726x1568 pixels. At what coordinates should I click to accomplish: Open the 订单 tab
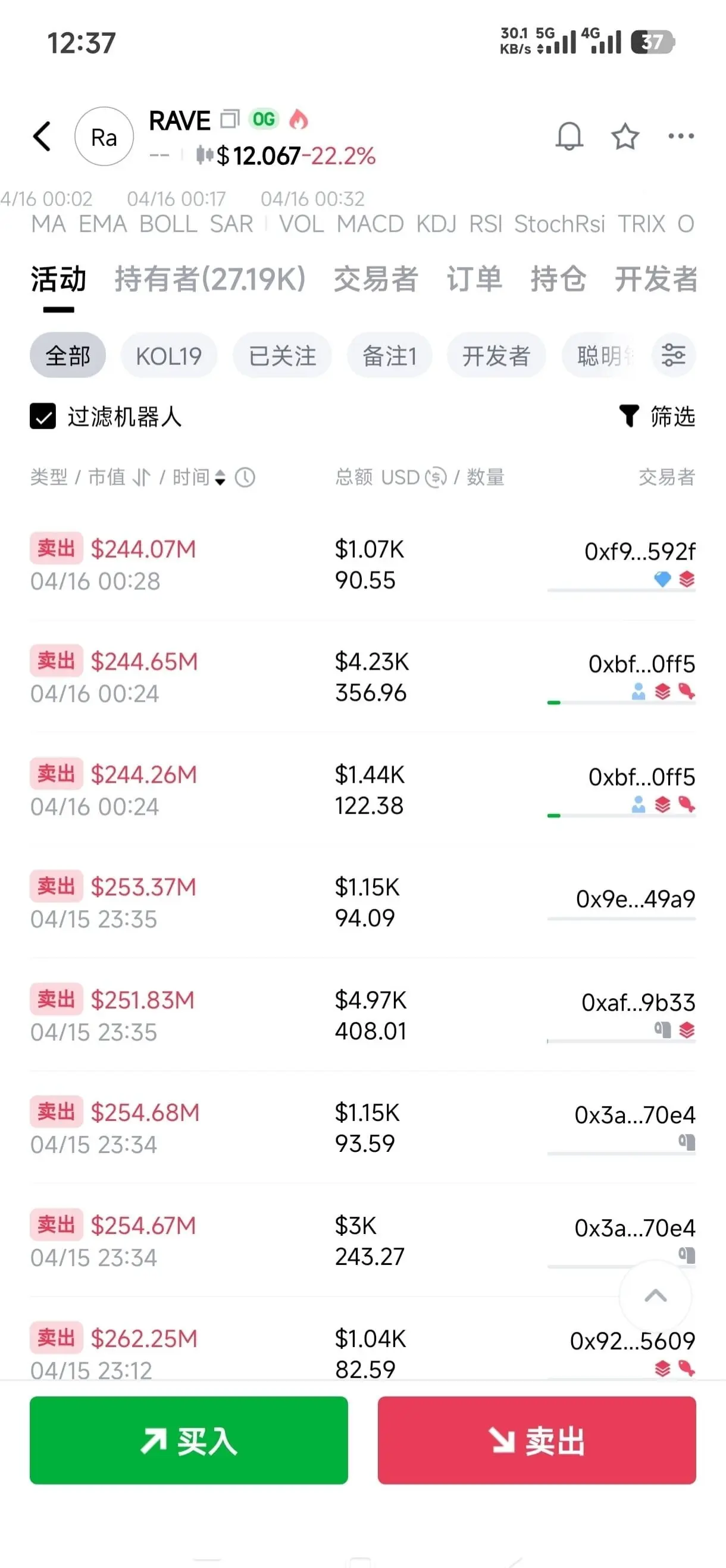[475, 279]
